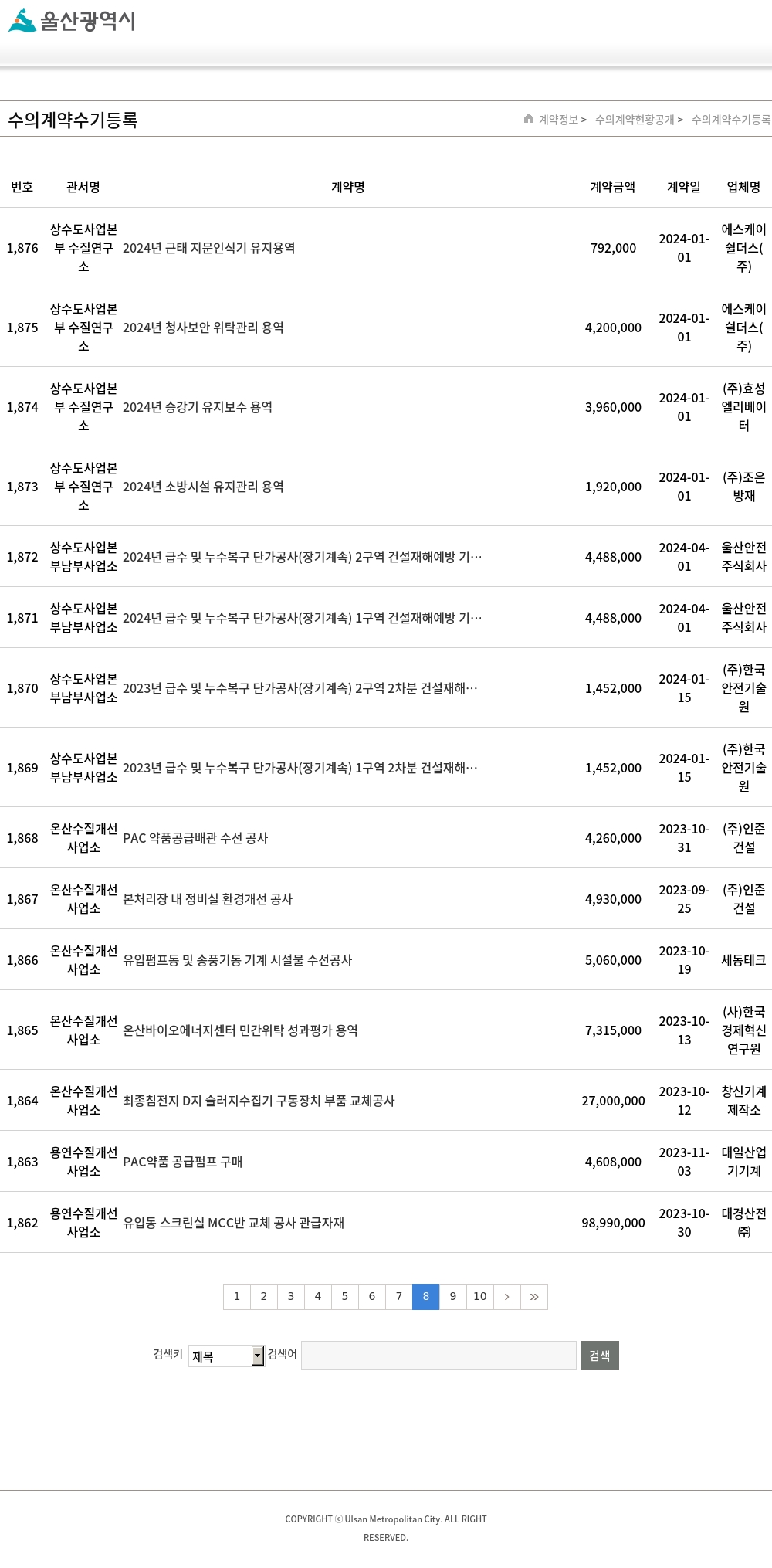Viewport: 772px width, 1568px height.
Task: Select page 4 in pagination
Action: click(318, 1296)
